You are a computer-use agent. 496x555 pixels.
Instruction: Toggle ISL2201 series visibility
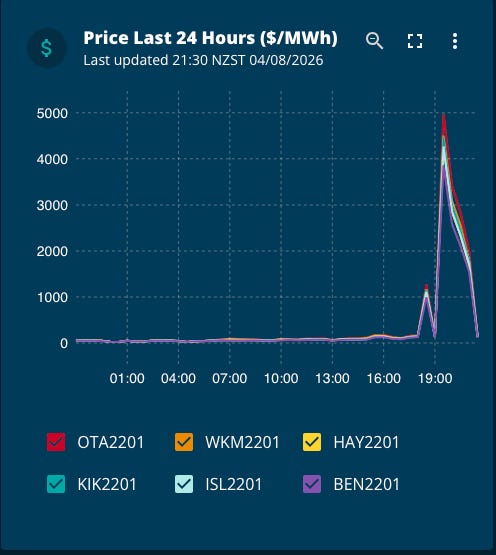tap(184, 484)
